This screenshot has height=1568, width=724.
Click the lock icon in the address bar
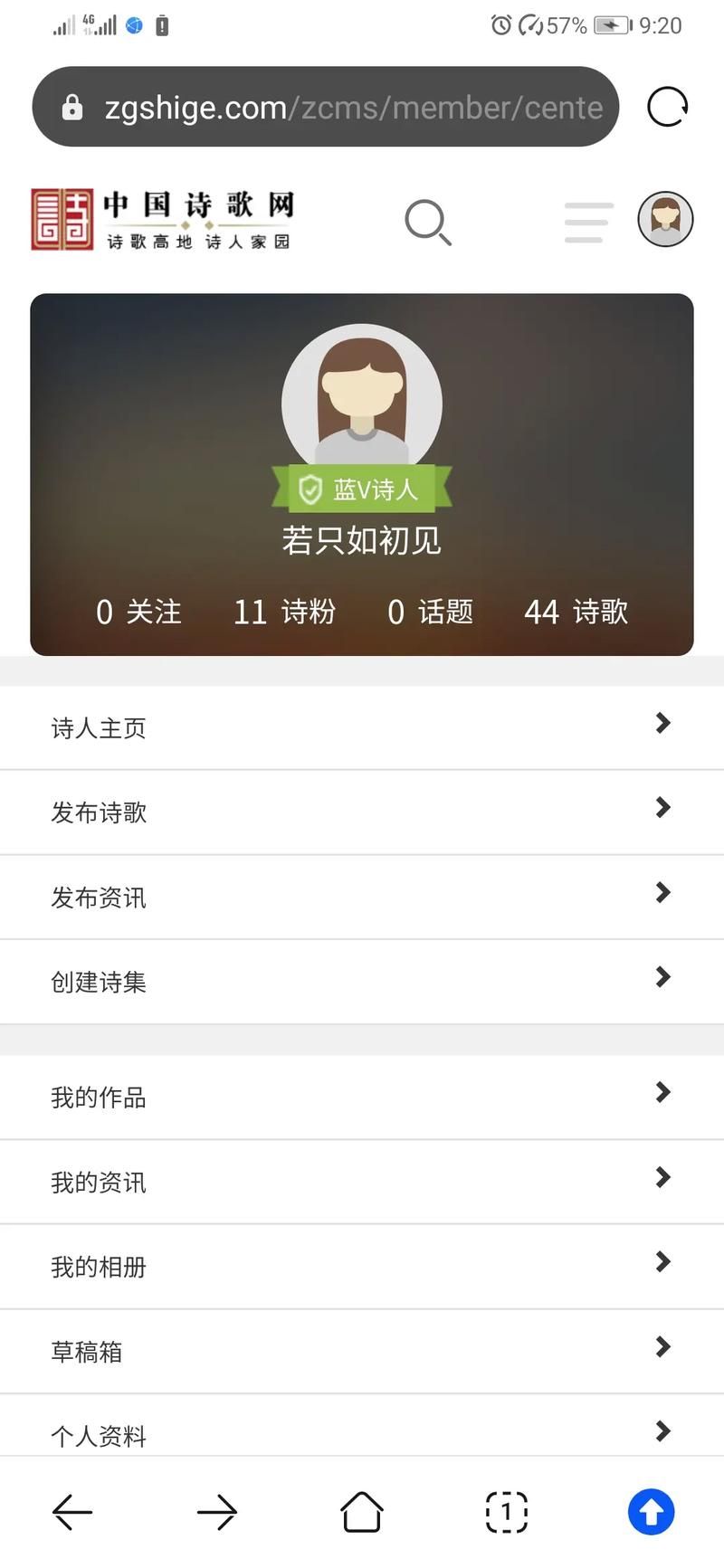pos(74,107)
